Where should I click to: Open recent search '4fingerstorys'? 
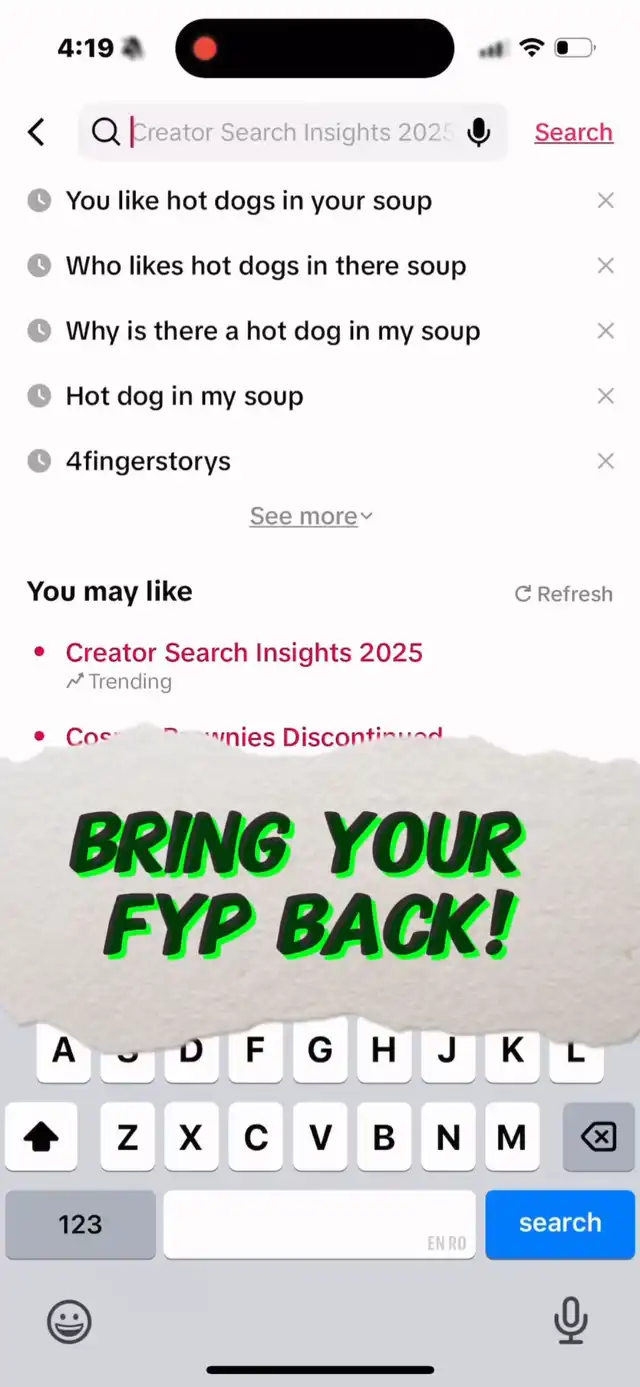coord(148,461)
